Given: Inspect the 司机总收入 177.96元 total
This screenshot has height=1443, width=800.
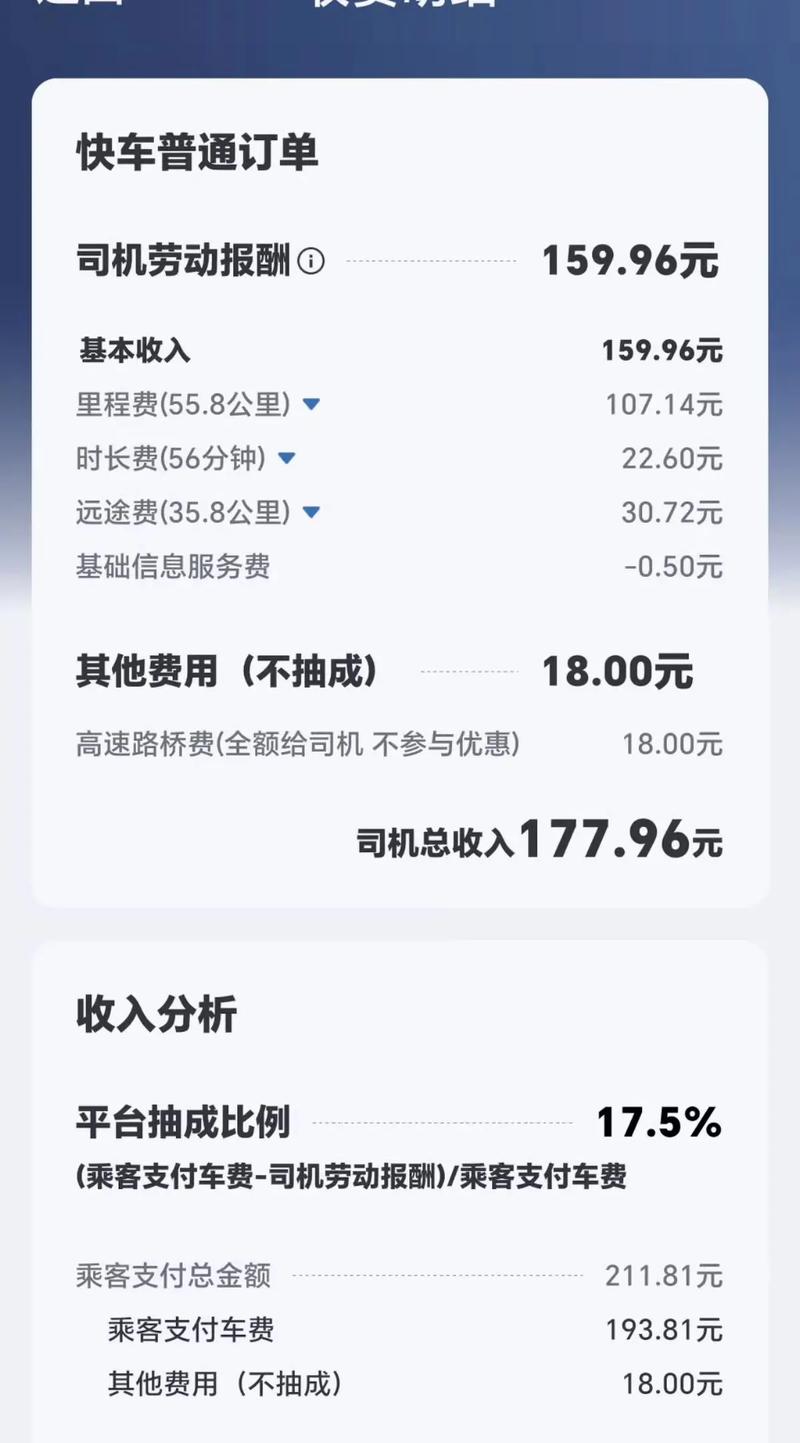Looking at the screenshot, I should (x=540, y=840).
